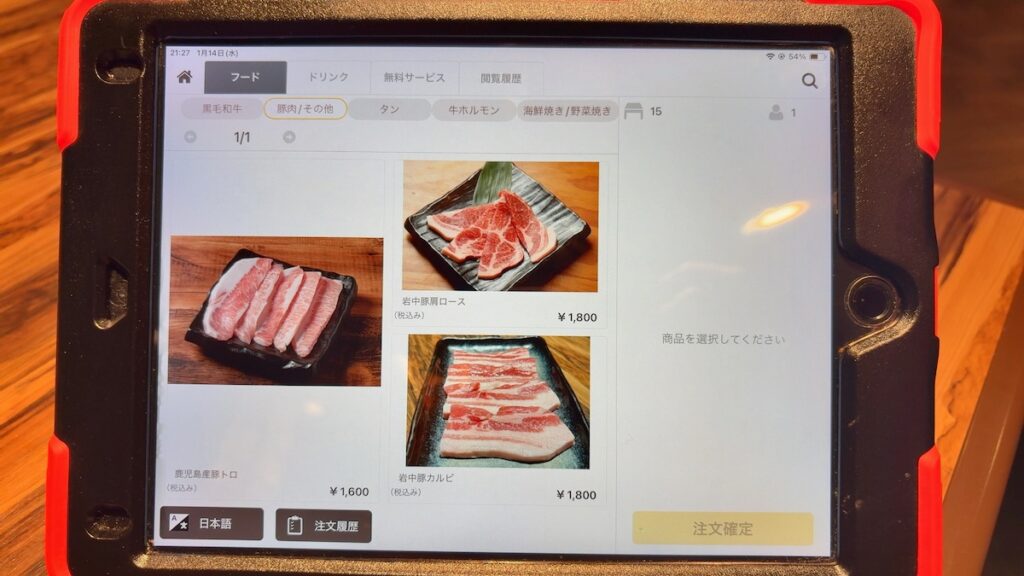The width and height of the screenshot is (1024, 576).
Task: Choose the 牛ホルモン category chip
Action: pyautogui.click(x=473, y=110)
